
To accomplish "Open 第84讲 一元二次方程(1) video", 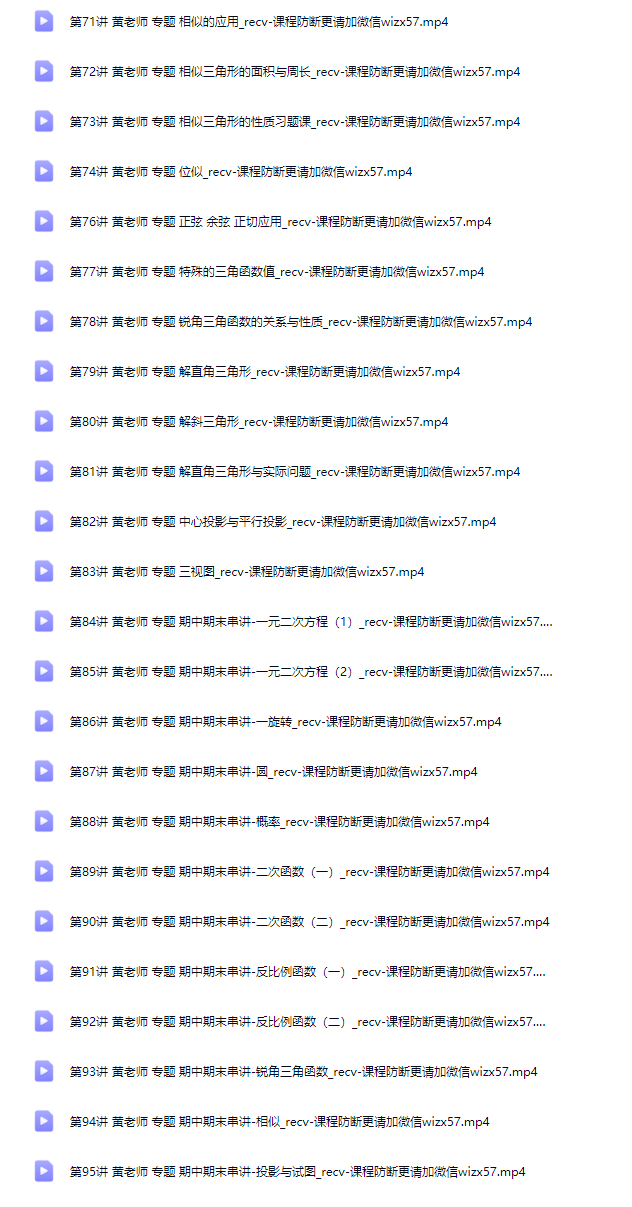I will click(x=311, y=621).
